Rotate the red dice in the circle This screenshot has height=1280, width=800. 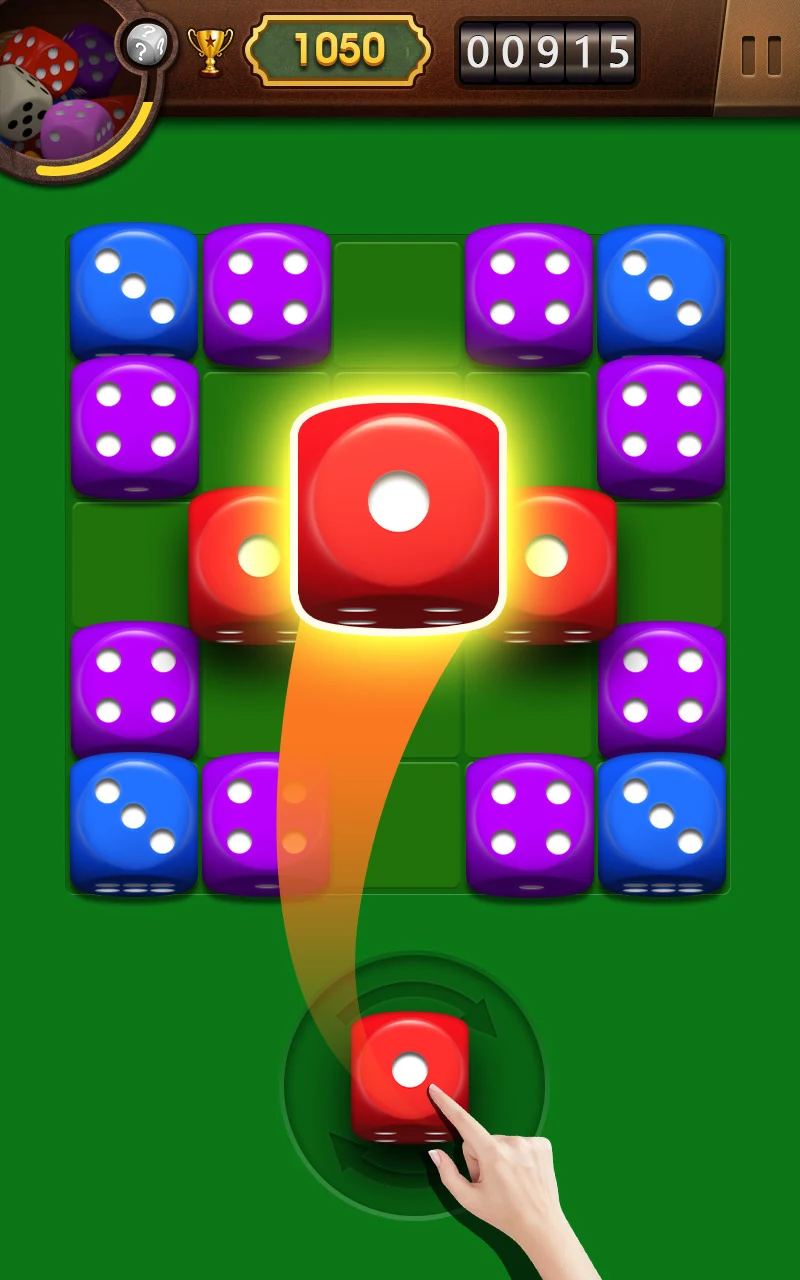tap(409, 1075)
